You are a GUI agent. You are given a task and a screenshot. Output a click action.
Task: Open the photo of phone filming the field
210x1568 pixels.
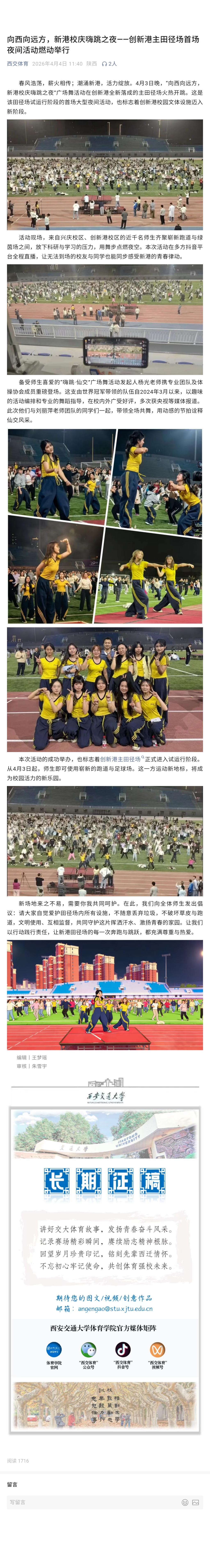pyautogui.click(x=105, y=319)
